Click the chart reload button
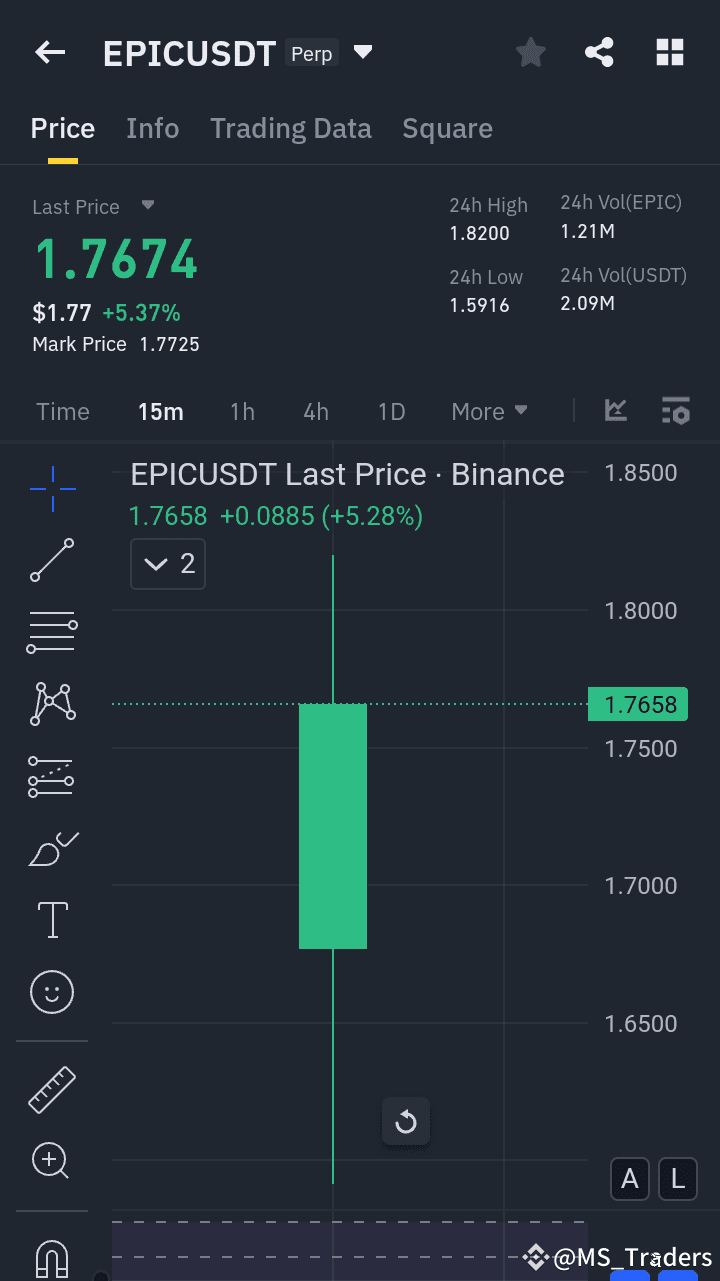 [x=405, y=1122]
